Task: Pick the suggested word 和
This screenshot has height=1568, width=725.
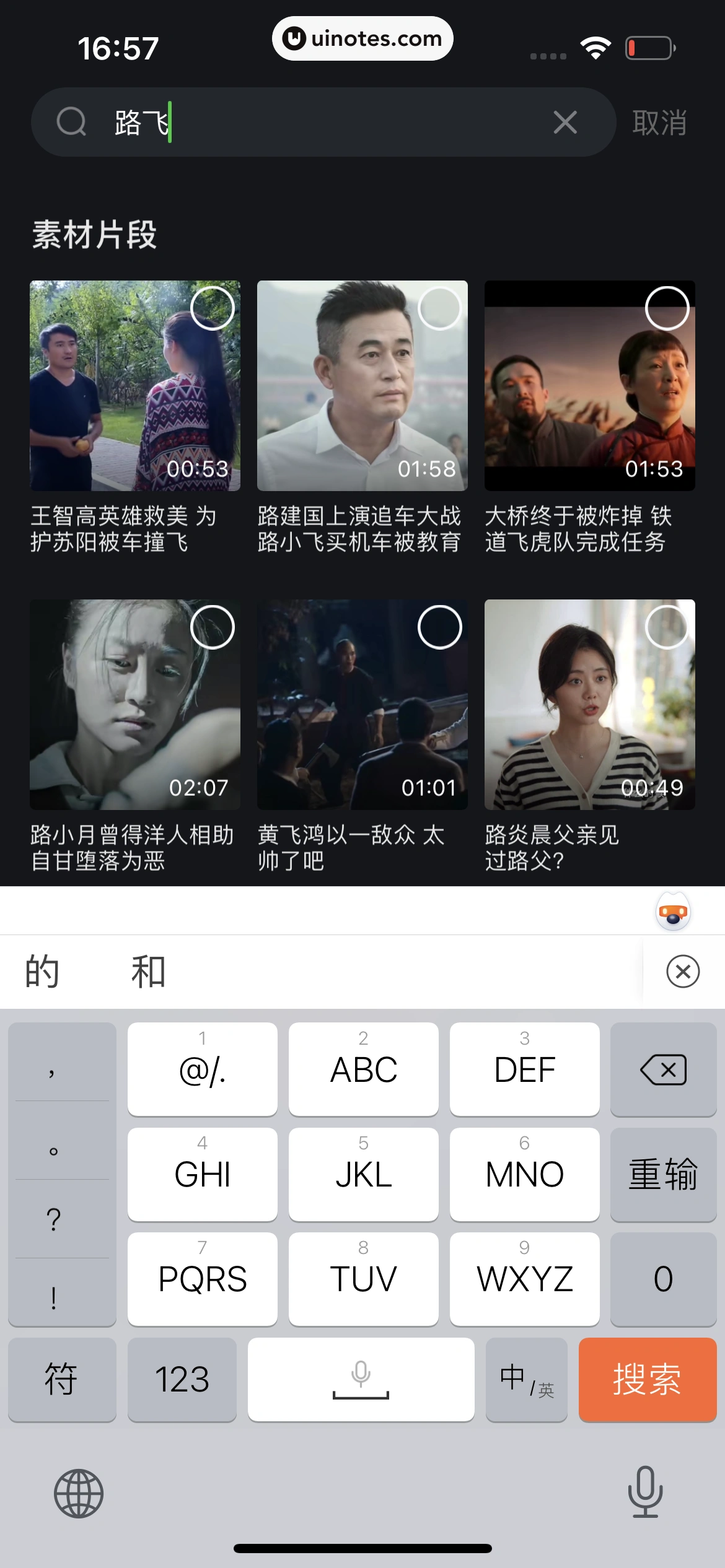Action: [x=148, y=971]
